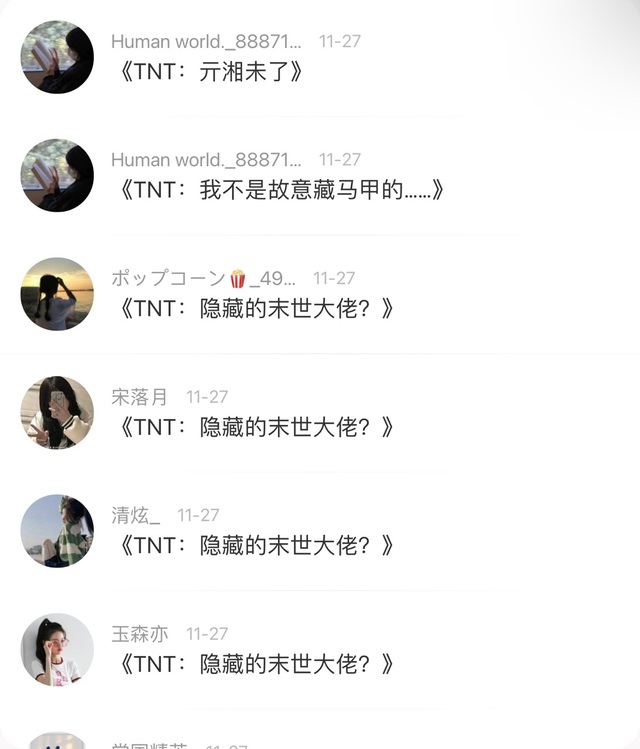
Task: Tap Human world avatar beside 藏马甲 comment
Action: click(57, 175)
